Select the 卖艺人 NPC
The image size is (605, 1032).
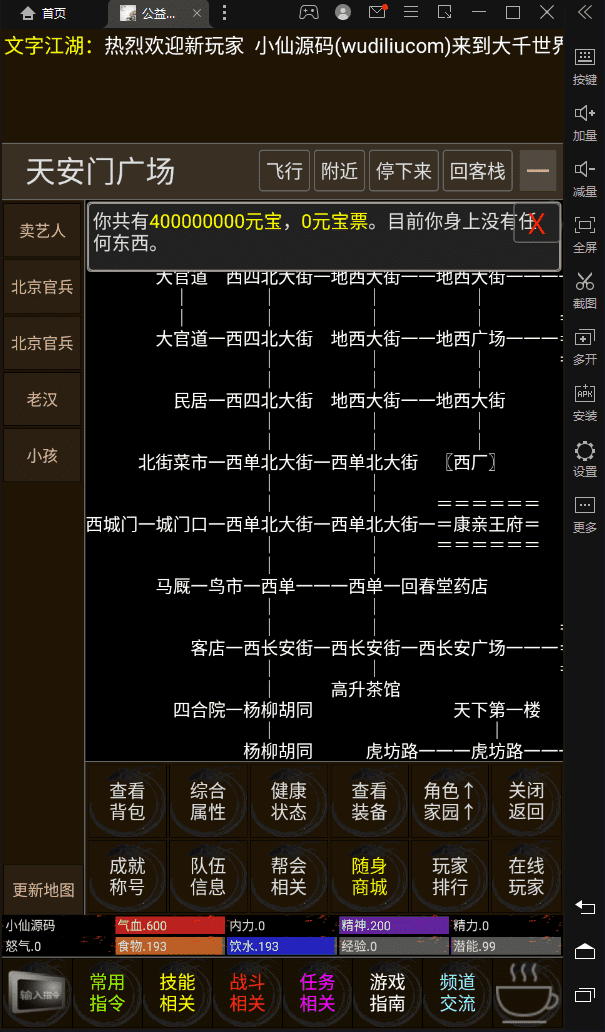pos(42,231)
